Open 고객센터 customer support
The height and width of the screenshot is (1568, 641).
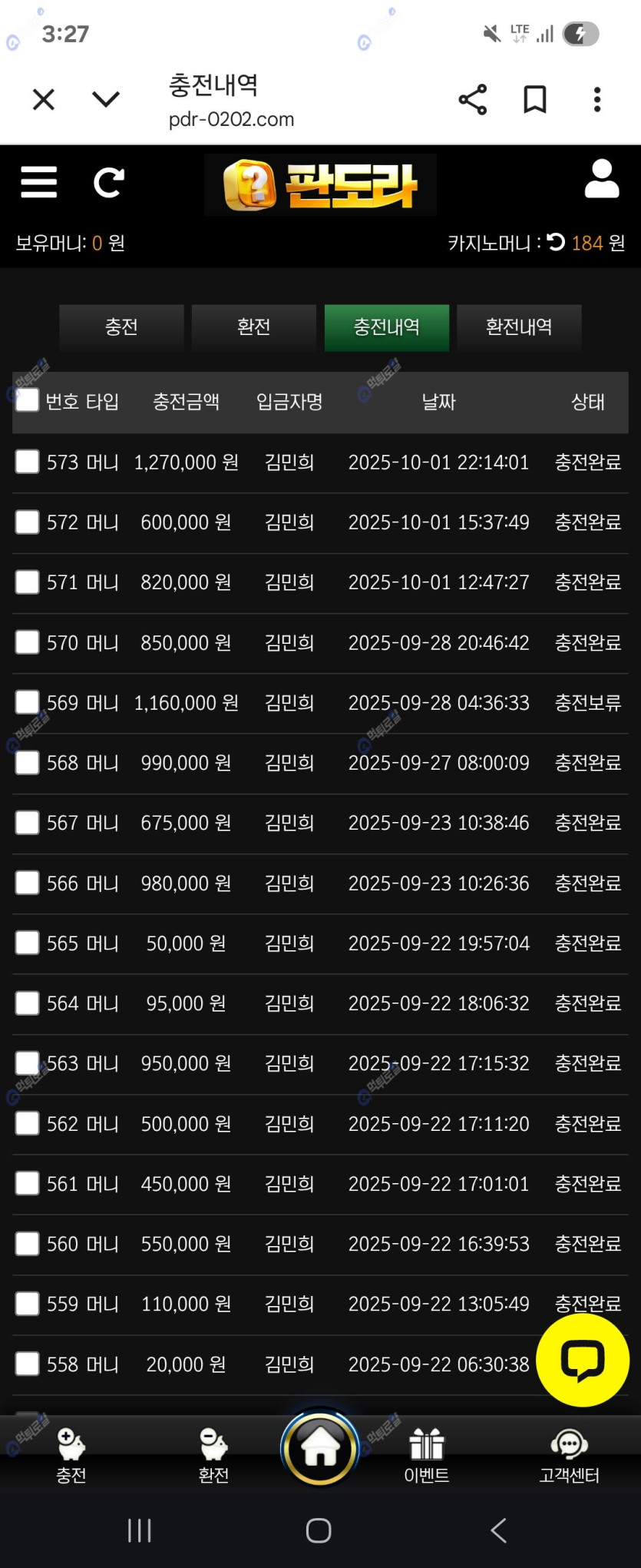[x=569, y=1454]
